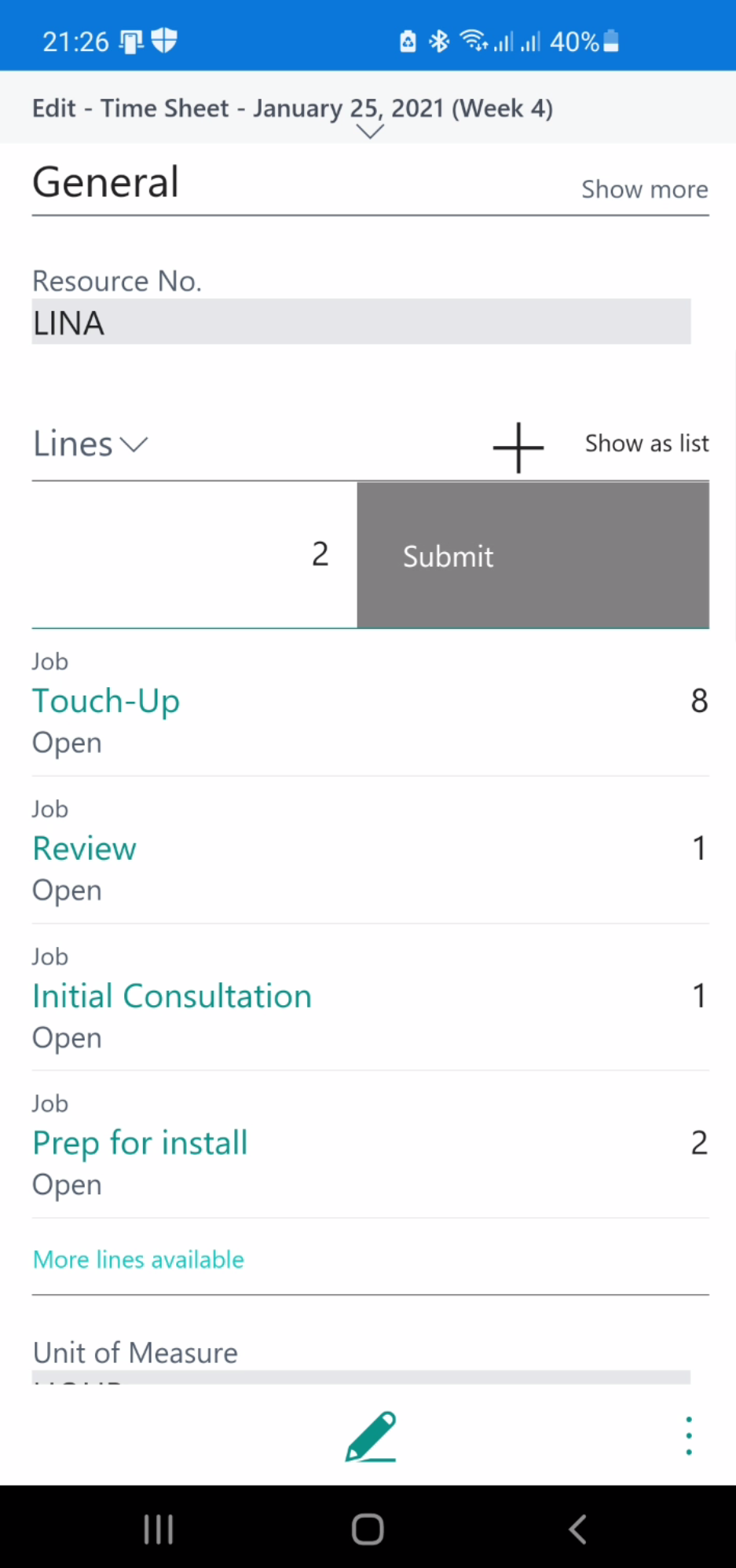Click Show more in the General section

pos(644,189)
